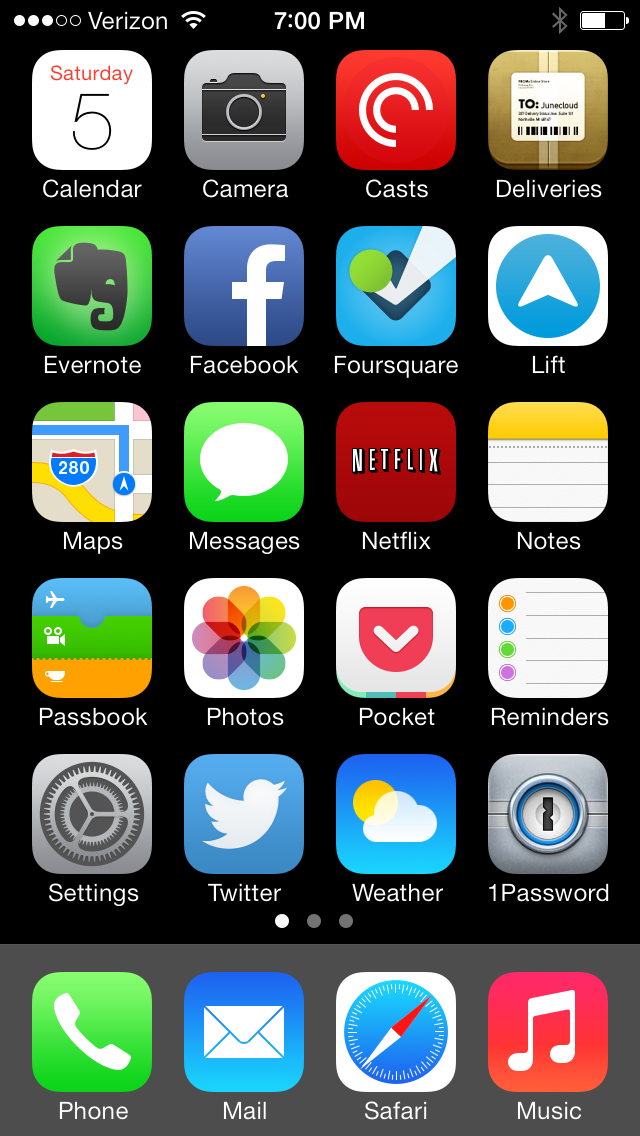
Task: Open the Notes app
Action: pyautogui.click(x=548, y=462)
